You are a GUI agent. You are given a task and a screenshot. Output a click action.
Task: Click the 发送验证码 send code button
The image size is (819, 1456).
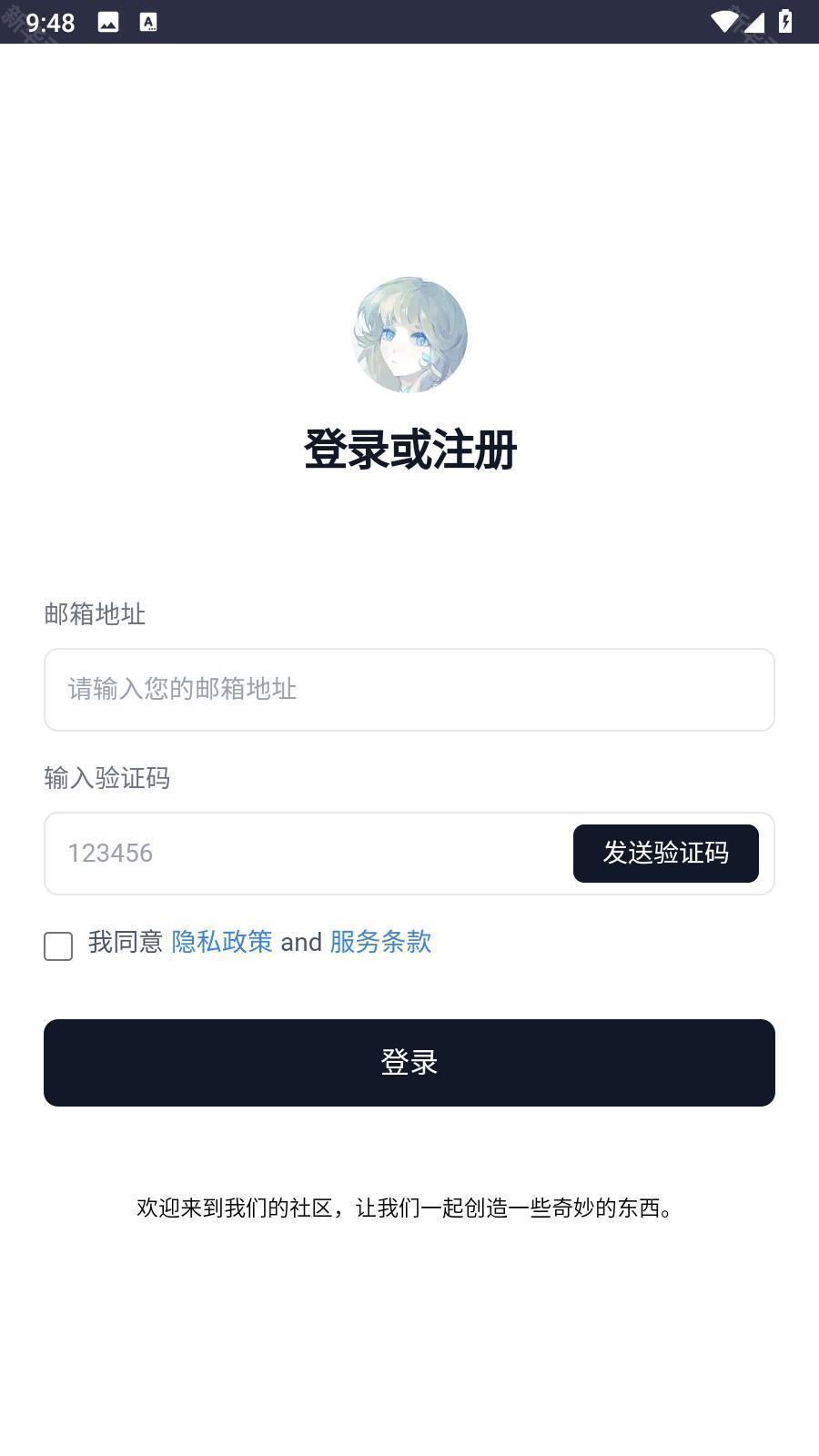click(666, 853)
